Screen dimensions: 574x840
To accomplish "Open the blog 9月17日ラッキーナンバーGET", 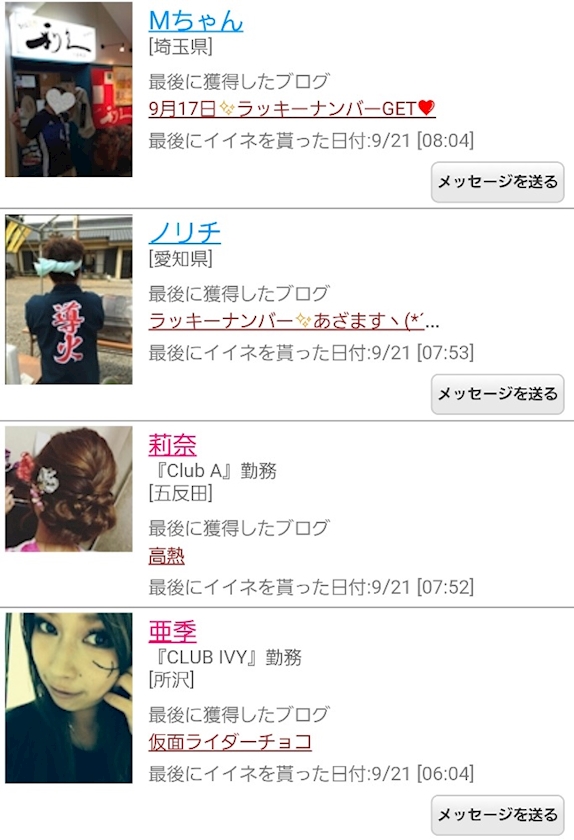I will 292,109.
